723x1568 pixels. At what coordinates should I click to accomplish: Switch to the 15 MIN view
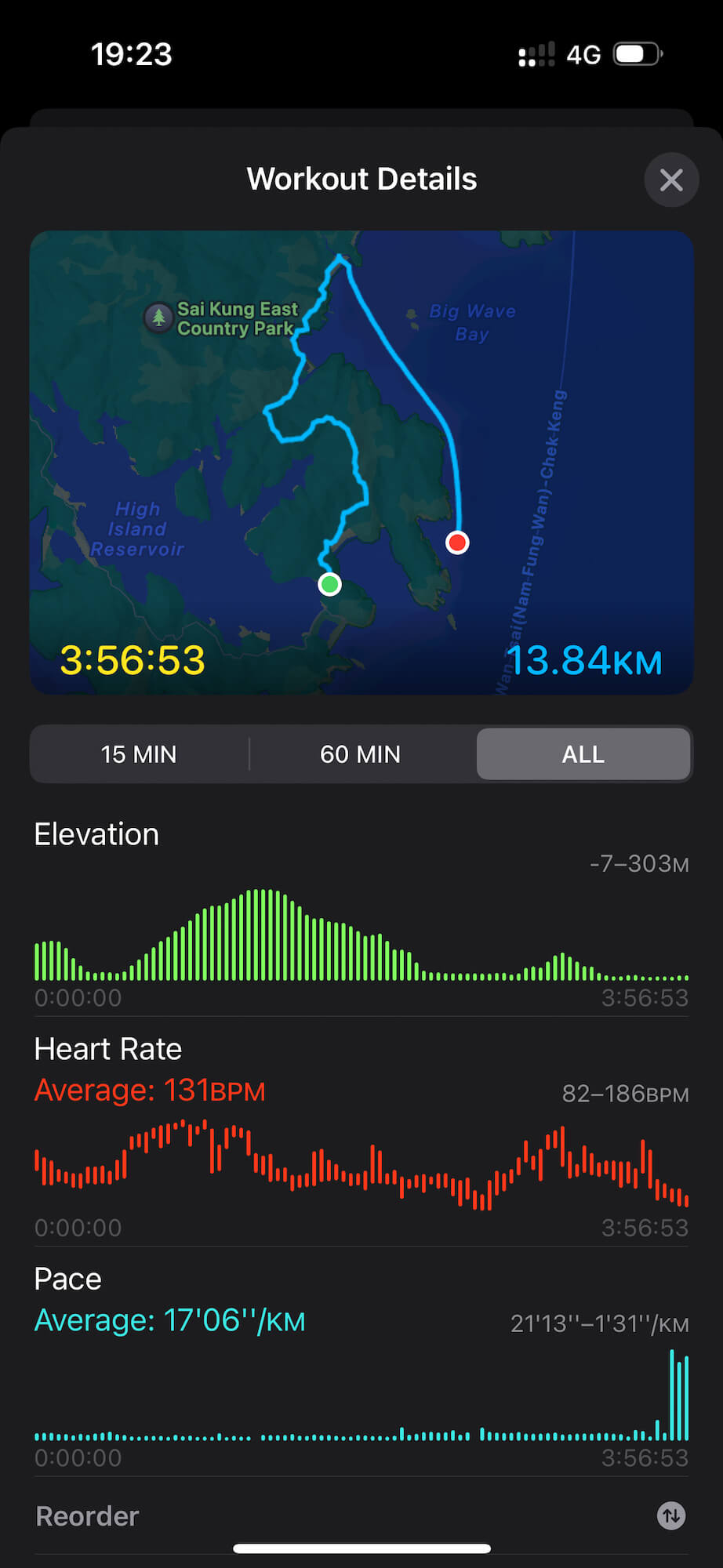(139, 754)
